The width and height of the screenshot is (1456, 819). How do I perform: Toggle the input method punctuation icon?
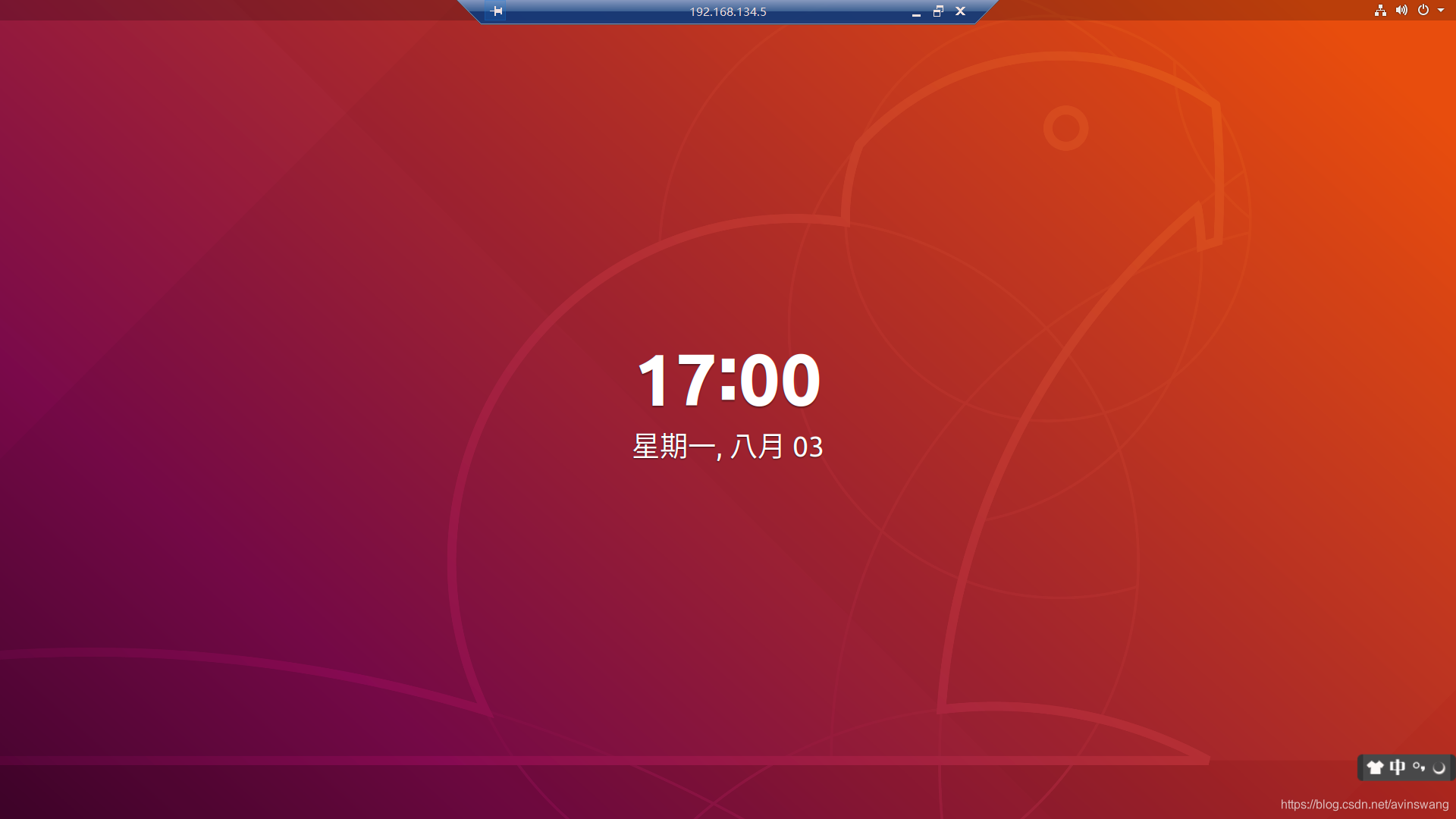[x=1418, y=767]
